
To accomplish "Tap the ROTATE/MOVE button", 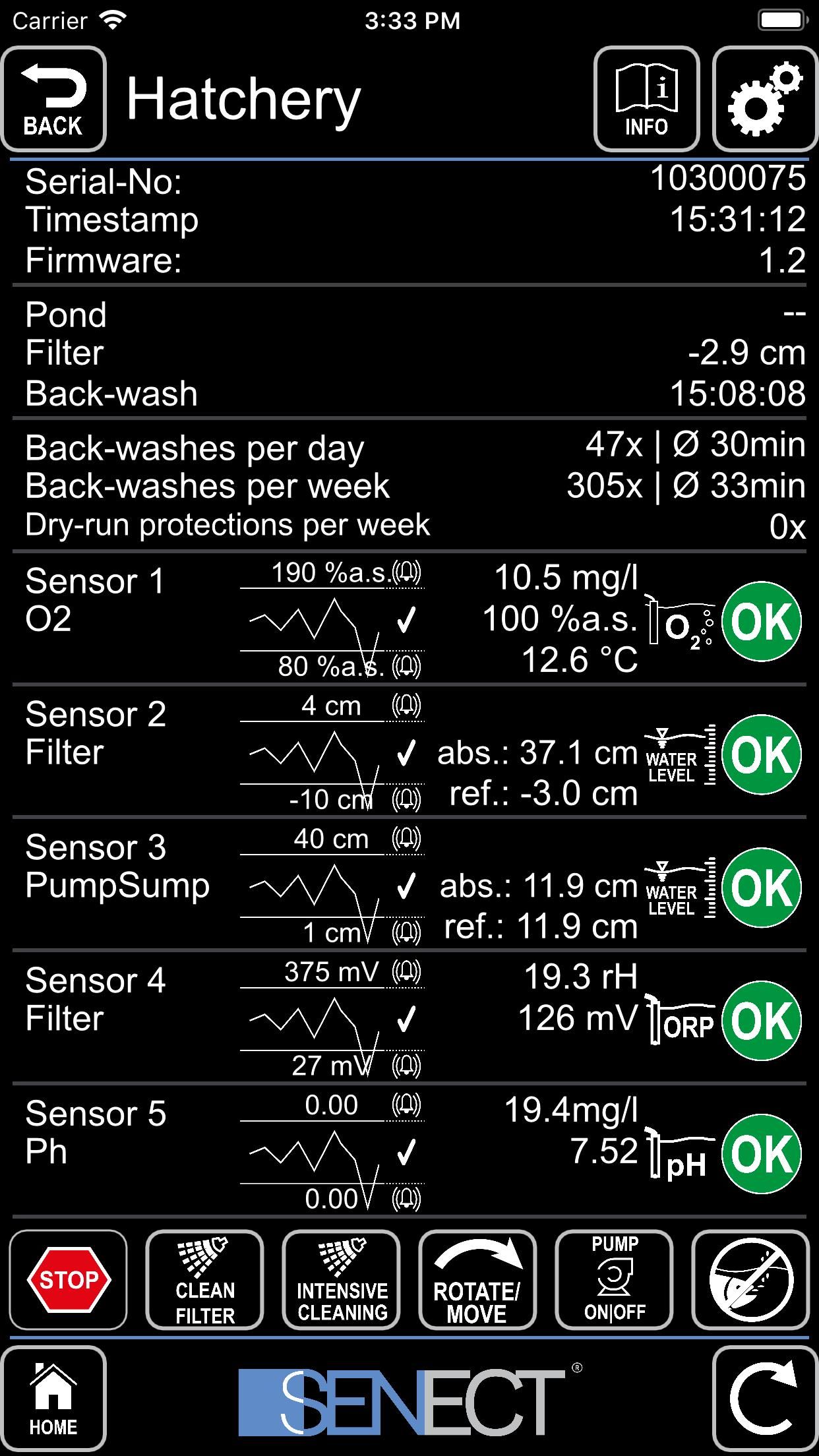I will pos(477,1279).
